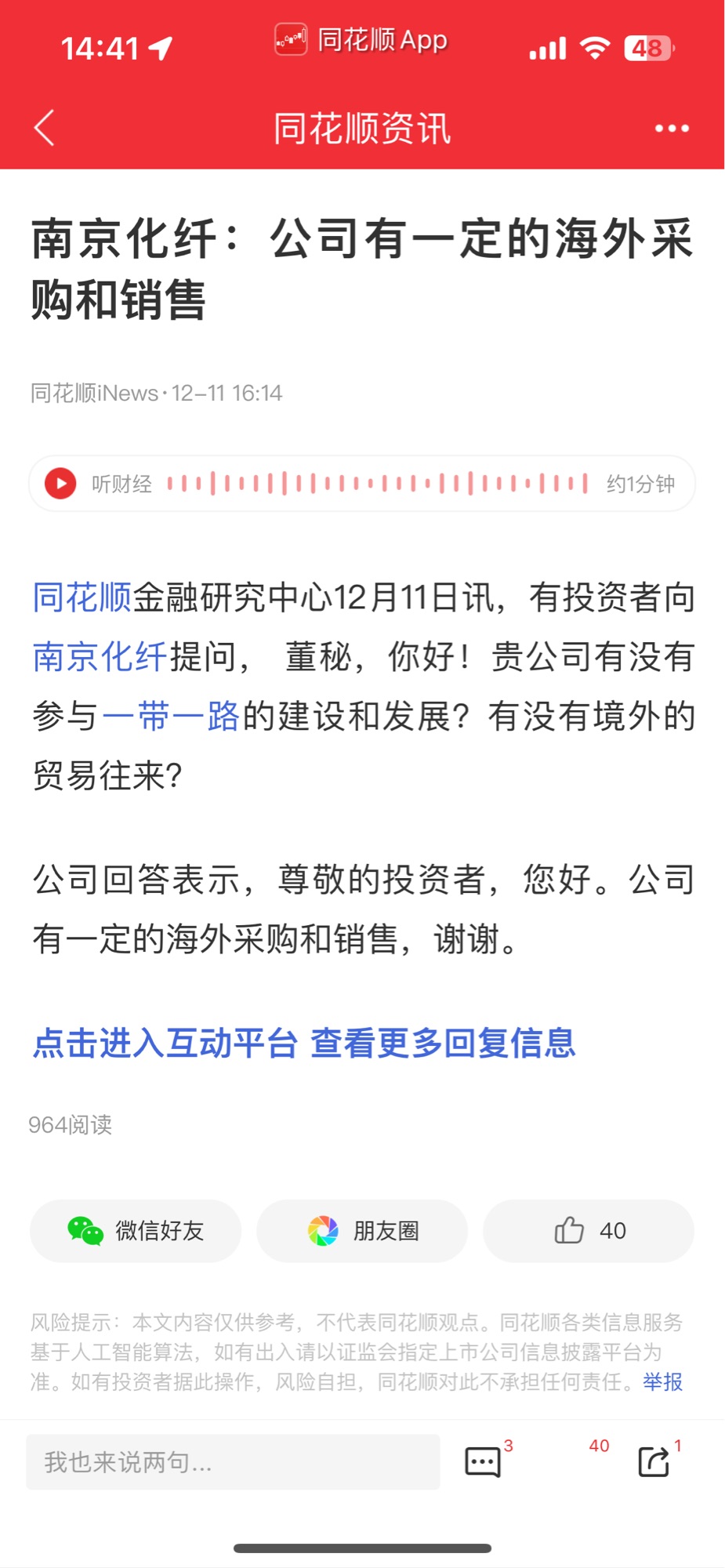
Task: Go back using the top-left arrow
Action: [x=45, y=128]
